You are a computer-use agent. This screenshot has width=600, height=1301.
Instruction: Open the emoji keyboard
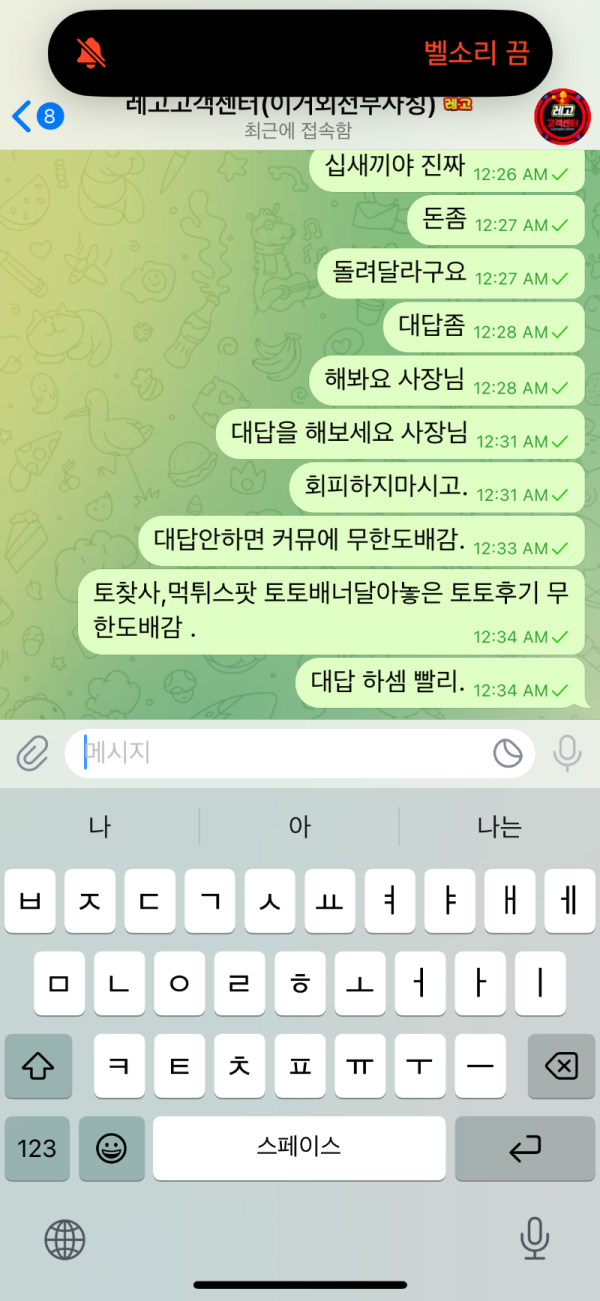[x=111, y=1148]
